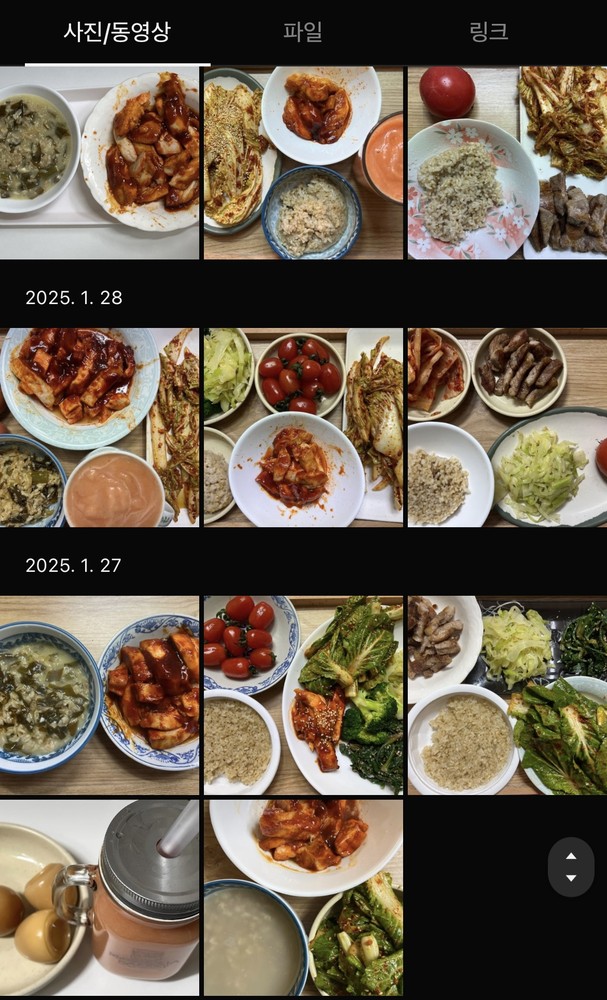View the photo with the bowl of white porridge

(303, 897)
